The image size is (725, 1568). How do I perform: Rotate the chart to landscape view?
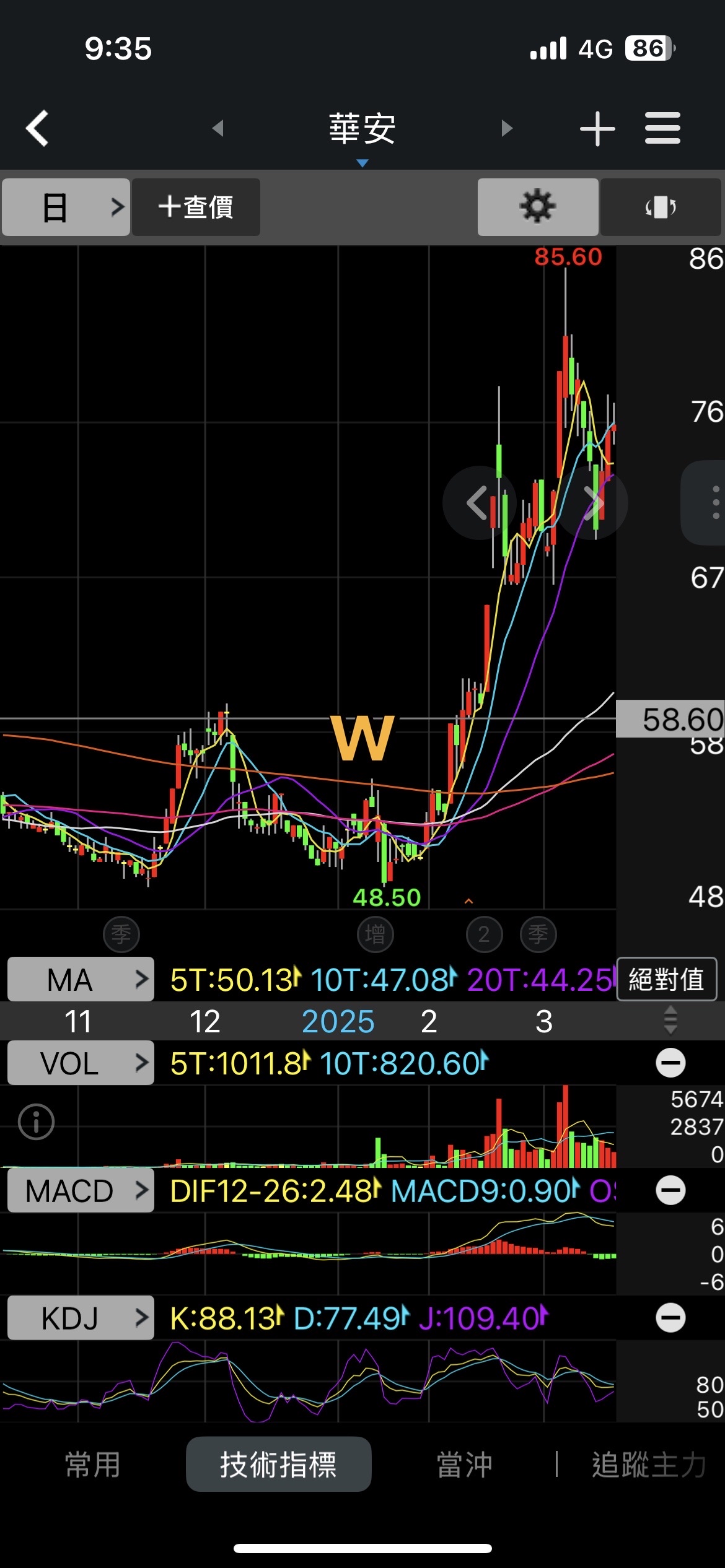pos(661,207)
